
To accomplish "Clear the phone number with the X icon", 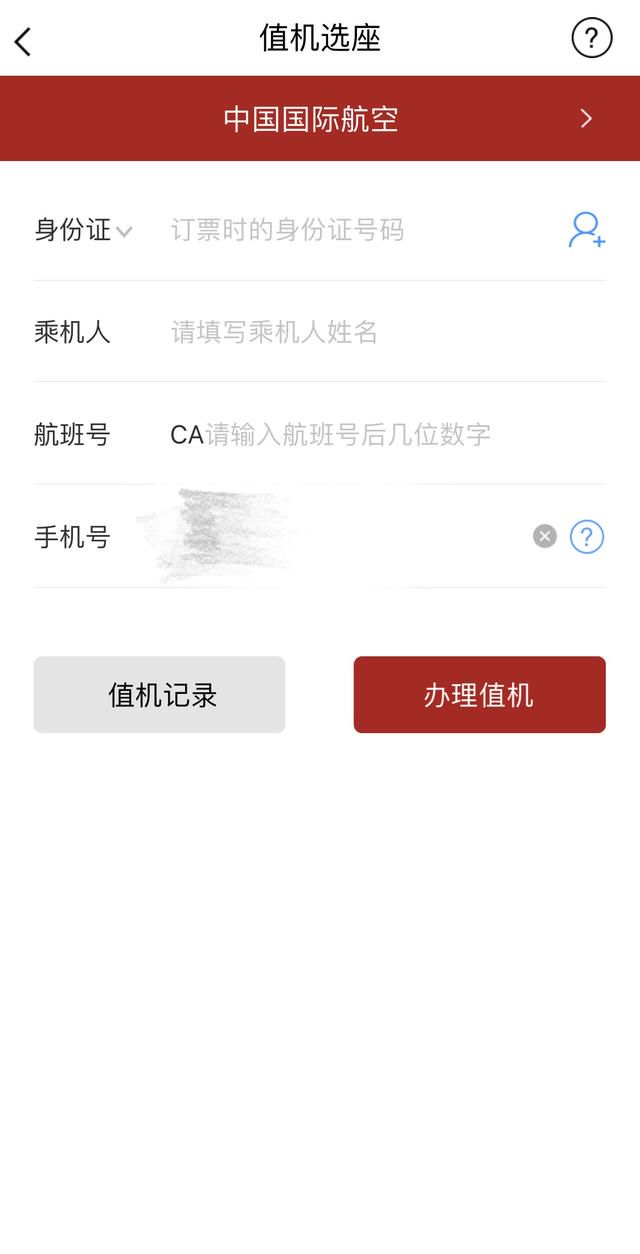I will [545, 537].
